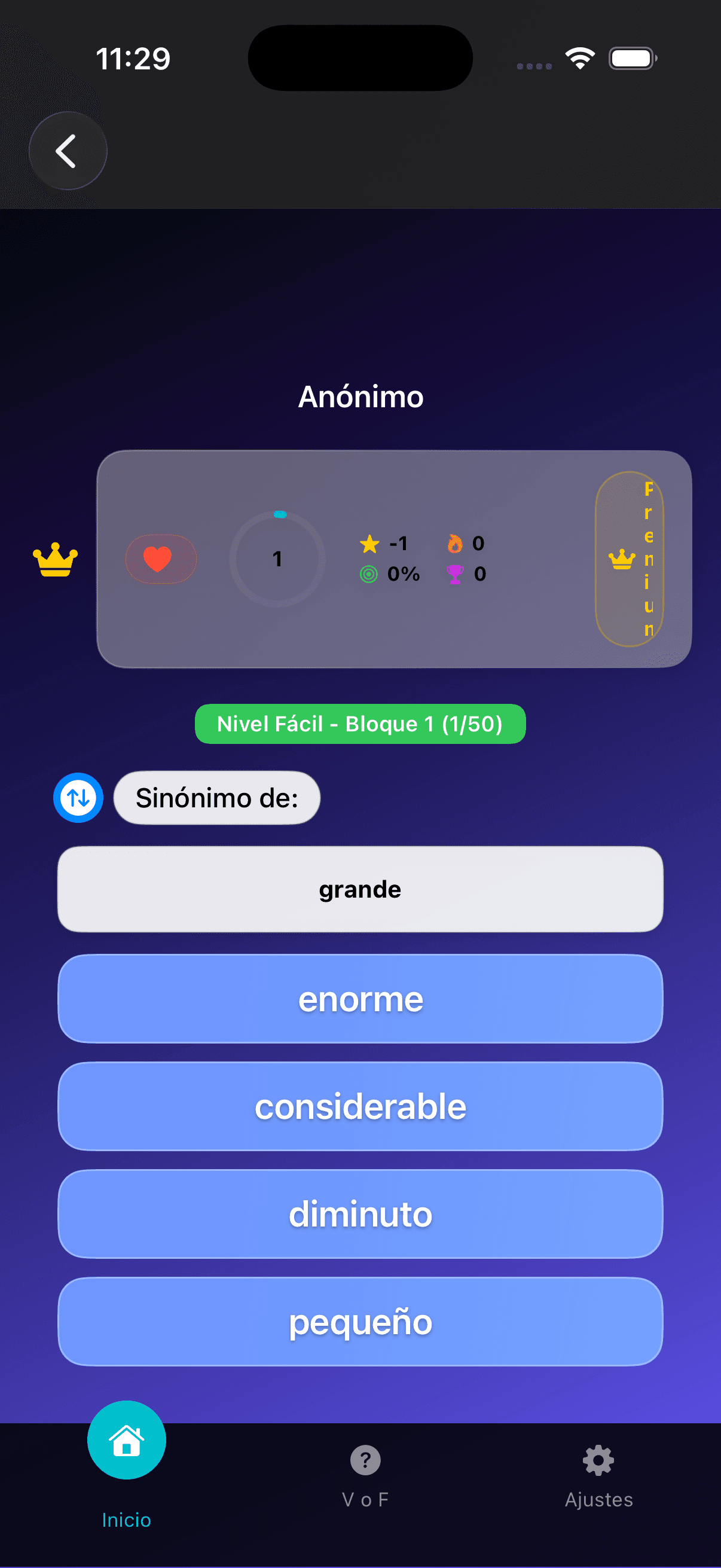The image size is (721, 1568).
Task: Pick "diminuto" as the answer
Action: tap(360, 1215)
